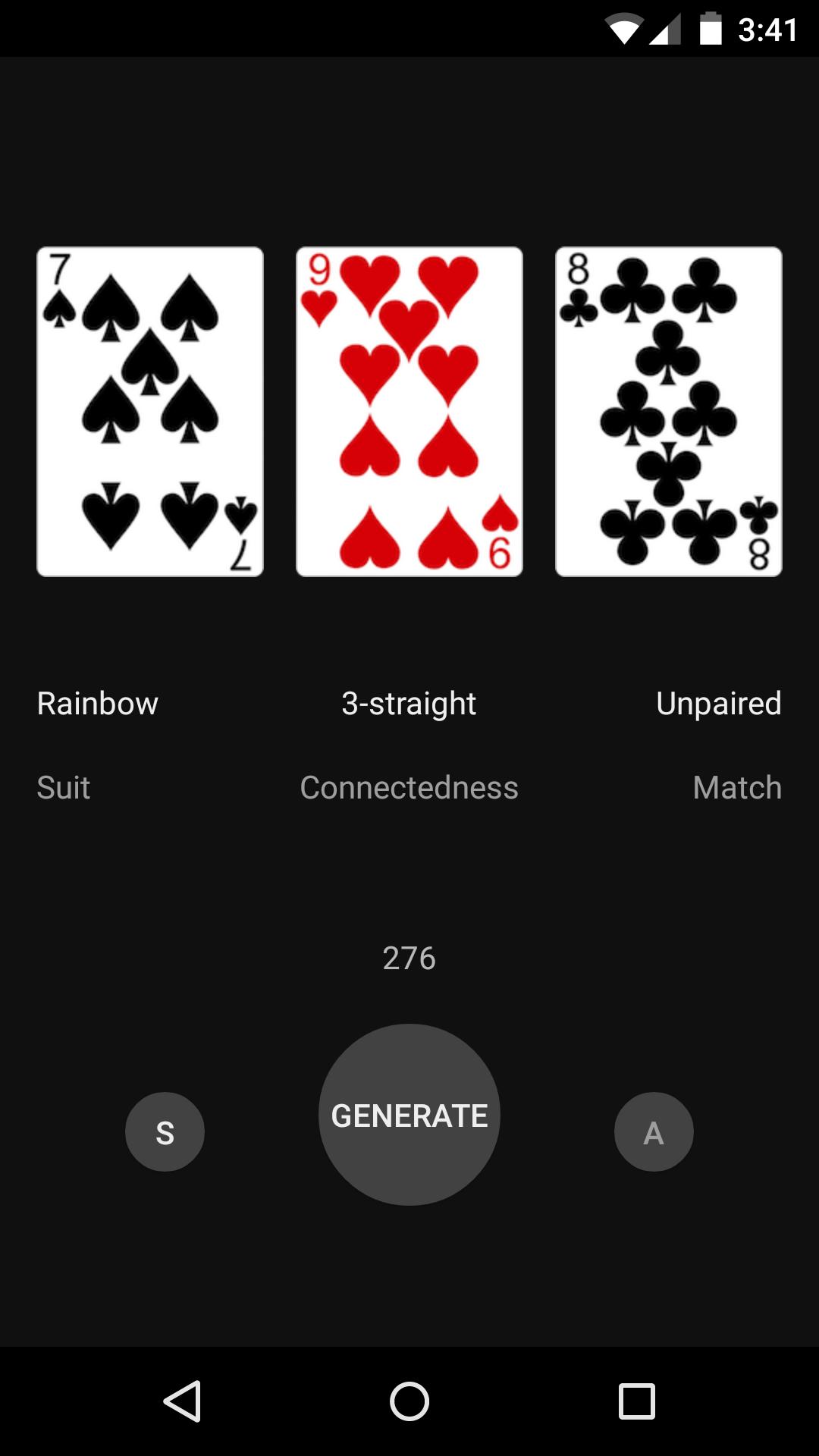The image size is (819, 1456).
Task: Tap the Connectedness category label
Action: click(409, 789)
